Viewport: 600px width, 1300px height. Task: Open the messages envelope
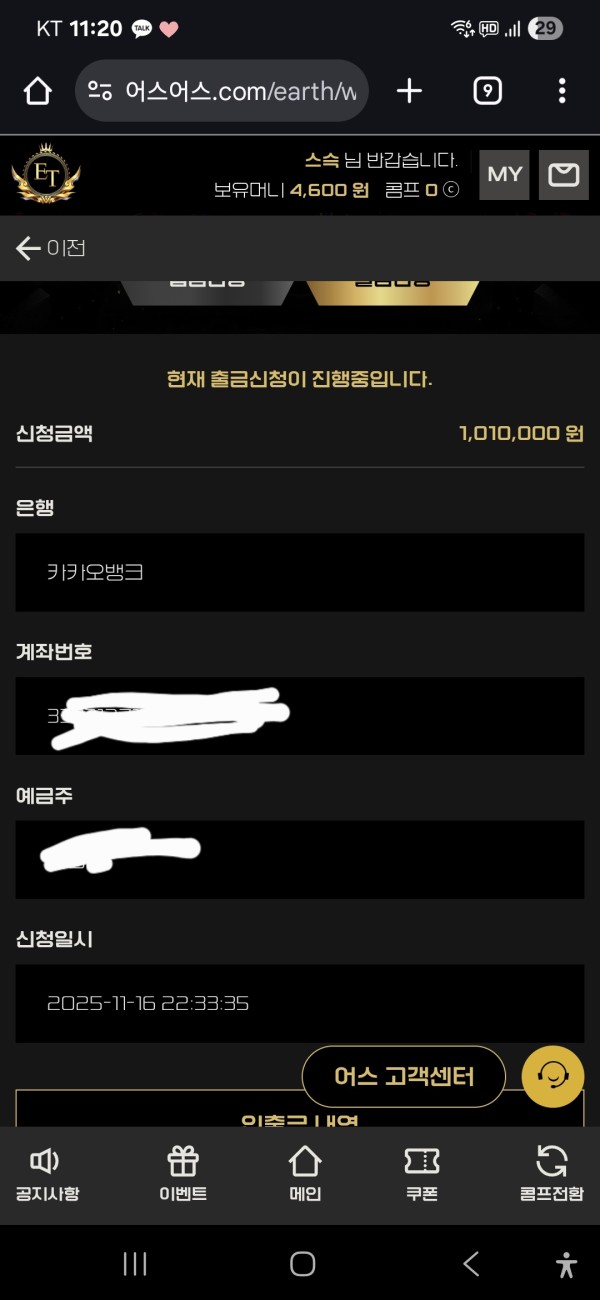point(564,175)
